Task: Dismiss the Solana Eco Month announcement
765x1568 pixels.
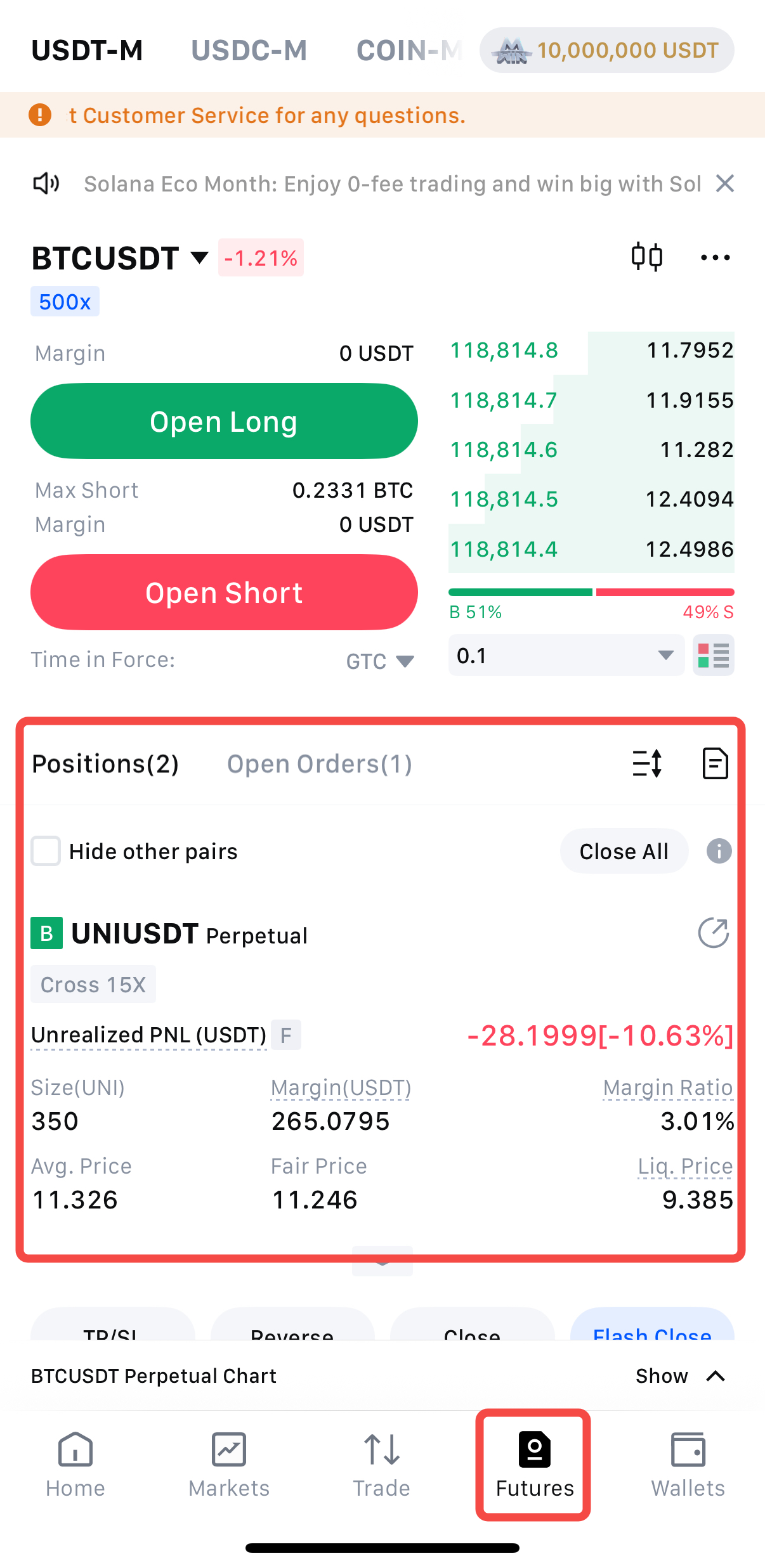Action: (724, 184)
